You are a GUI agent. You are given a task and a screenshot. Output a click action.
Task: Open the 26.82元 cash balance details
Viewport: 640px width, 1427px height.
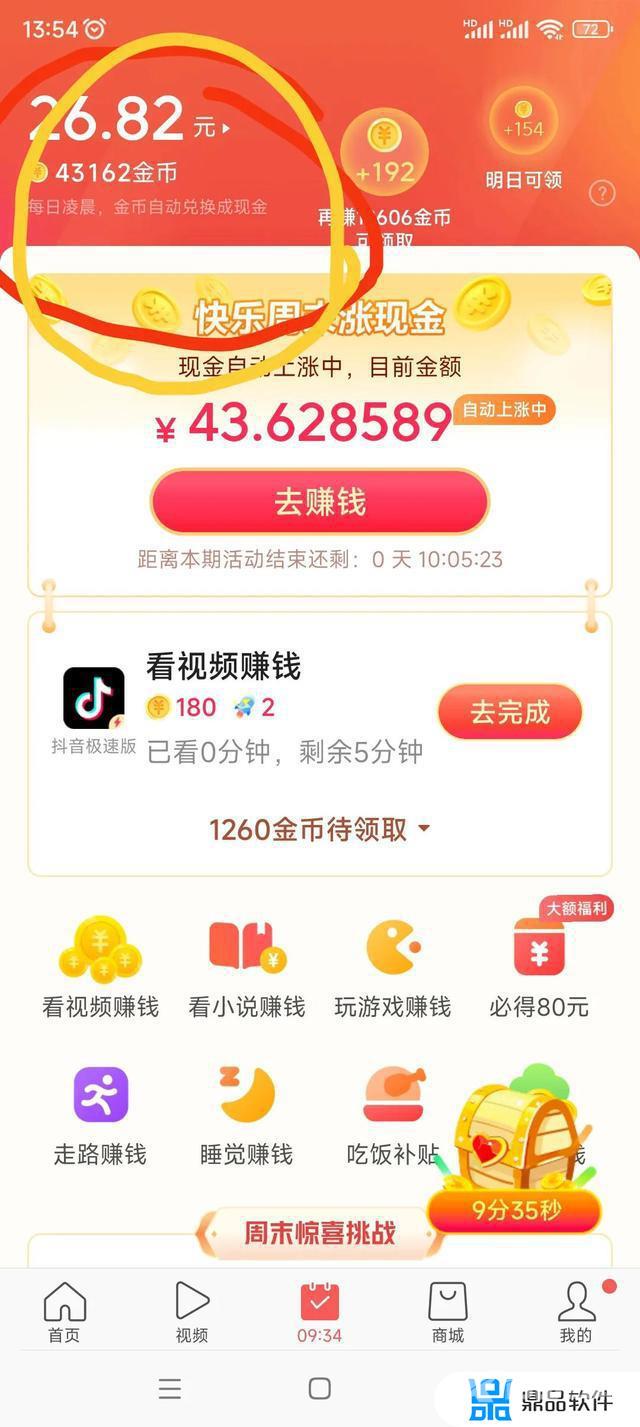(130, 120)
